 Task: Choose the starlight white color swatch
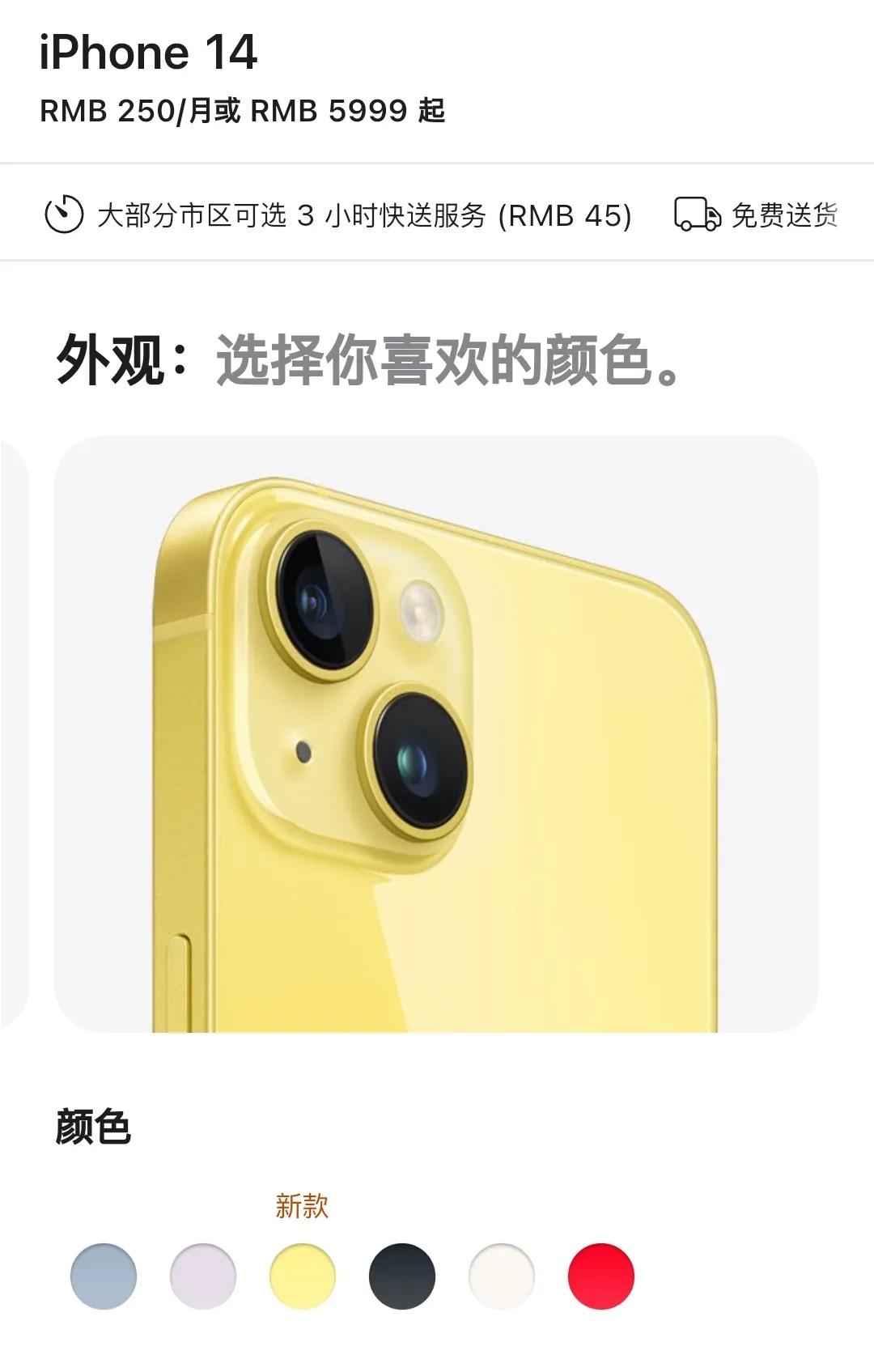click(x=502, y=1276)
